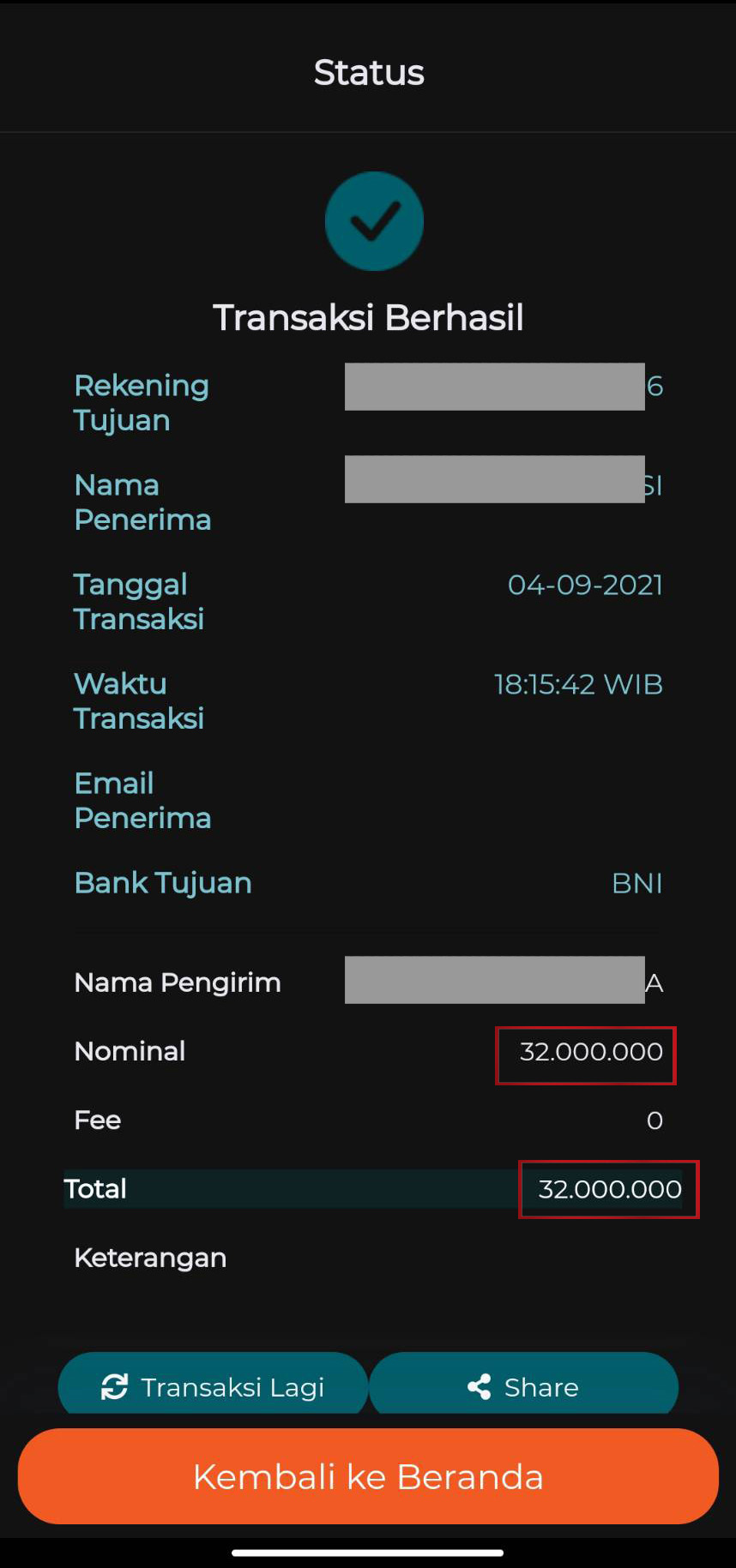Tap the Transaksi Lagi button

(213, 1385)
